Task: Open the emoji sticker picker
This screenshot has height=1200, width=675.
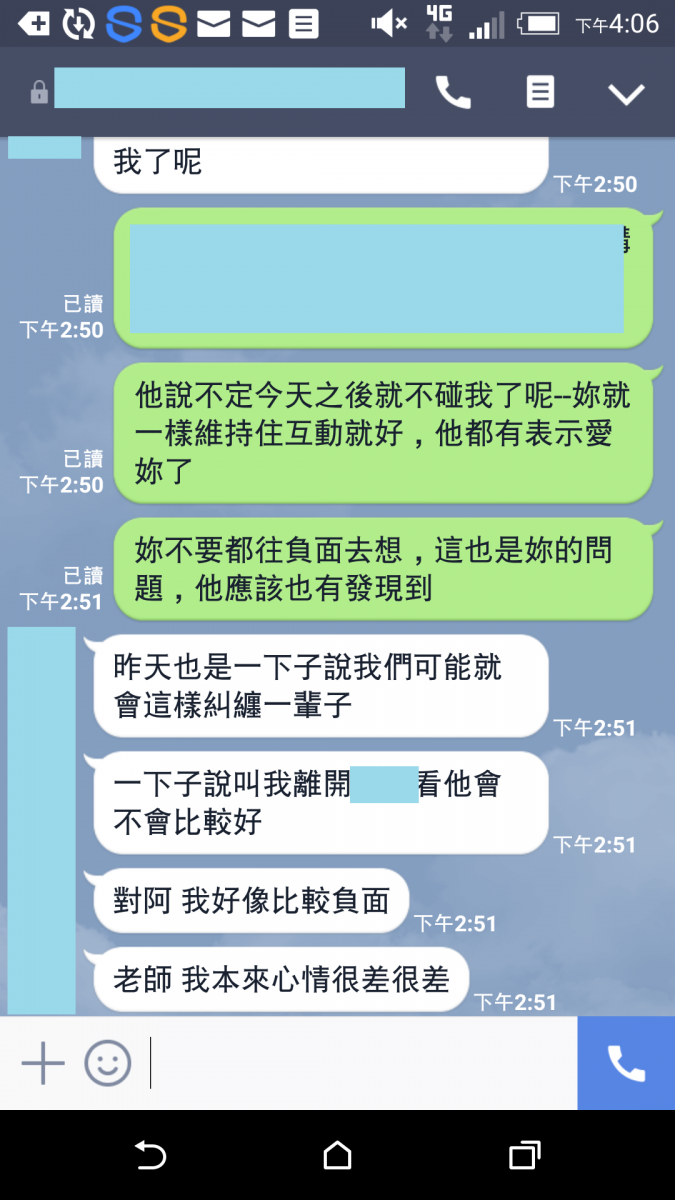Action: 108,1063
